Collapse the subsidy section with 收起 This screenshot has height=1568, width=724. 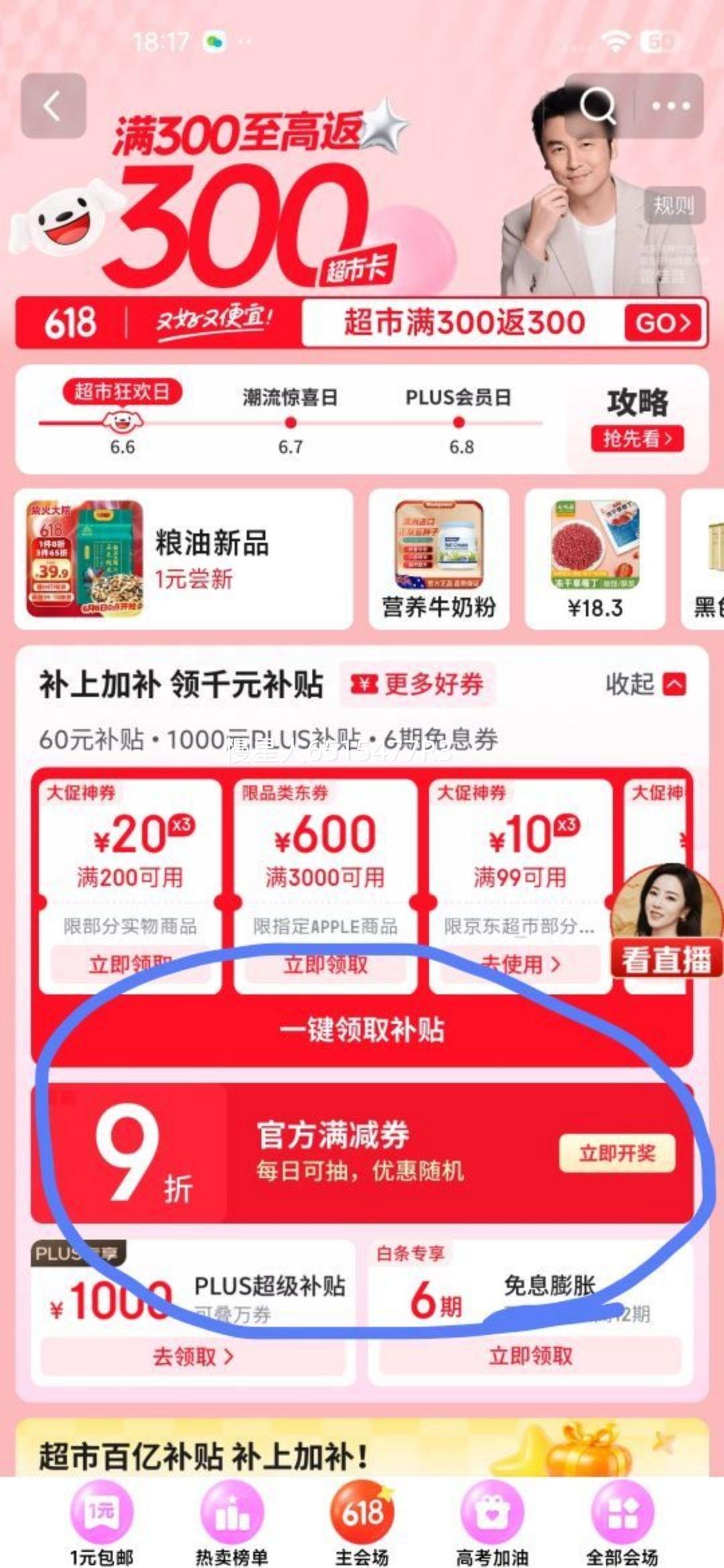point(645,684)
